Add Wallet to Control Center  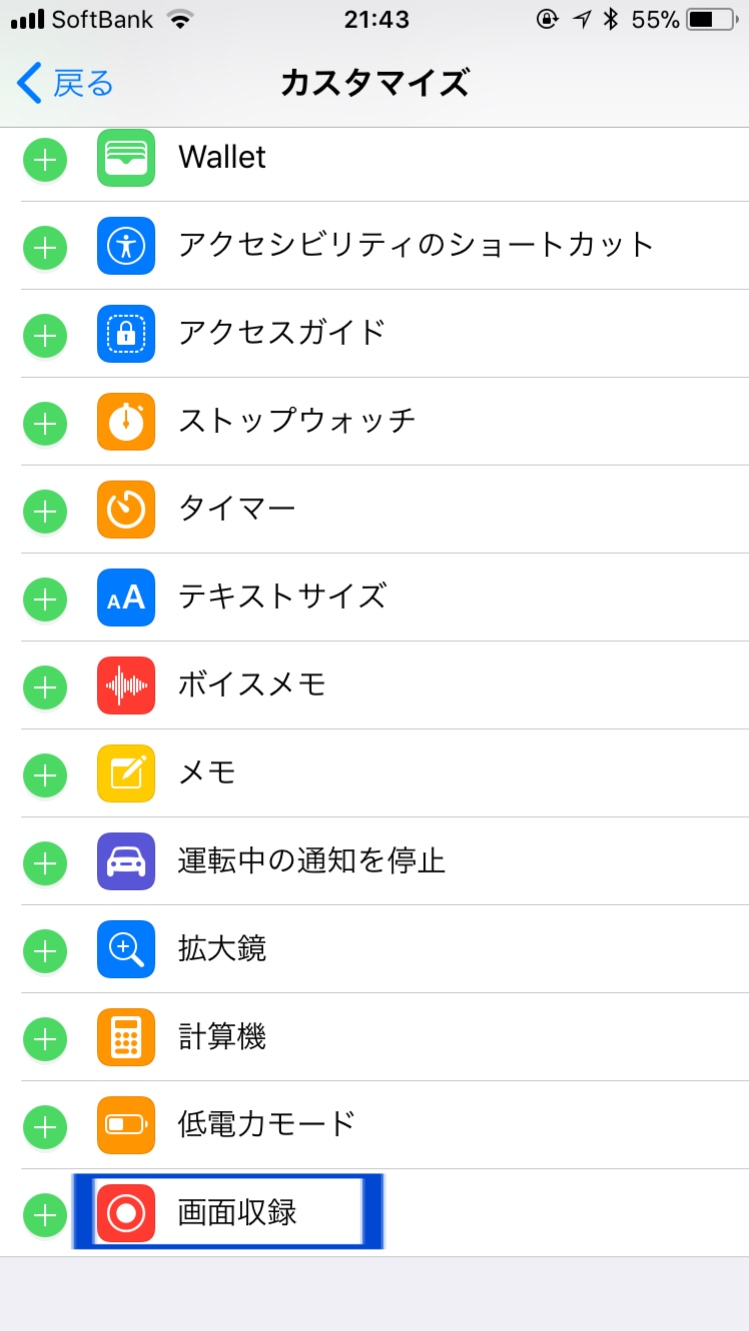point(45,160)
